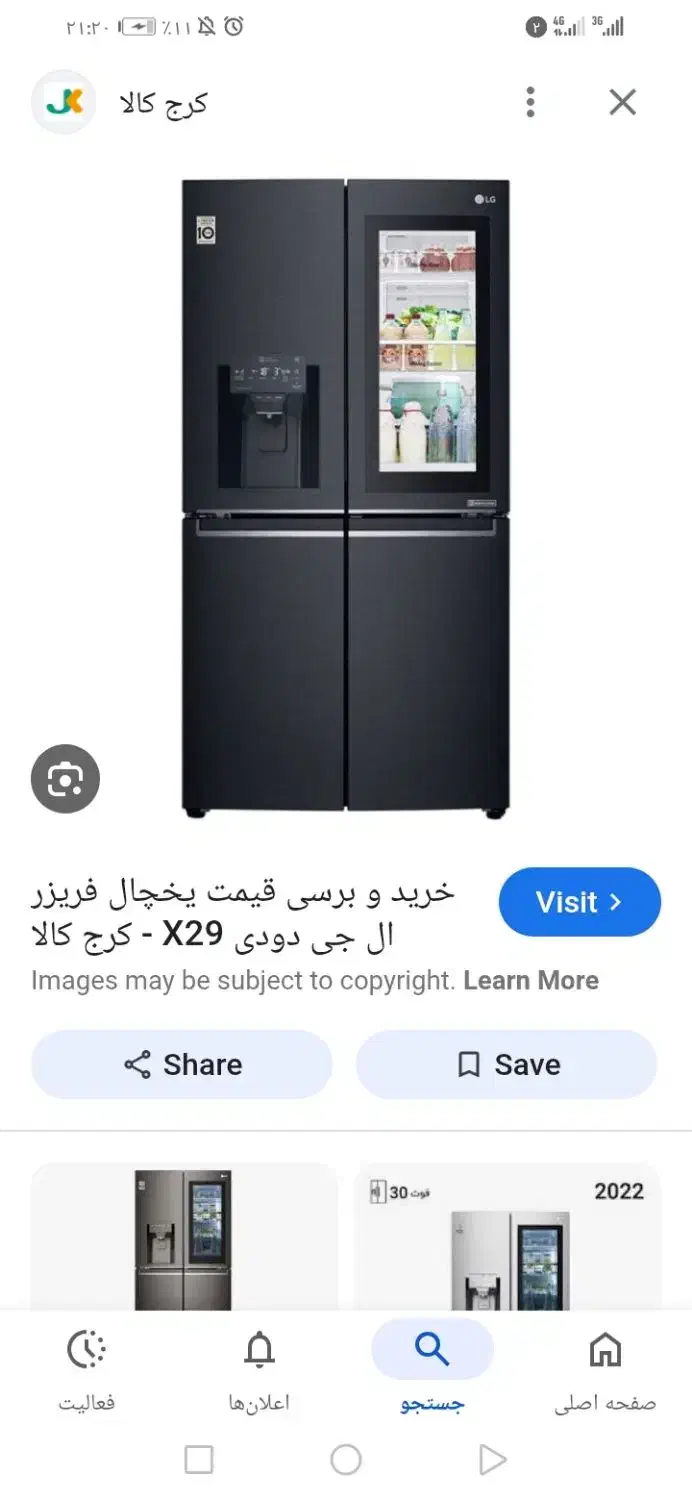The height and width of the screenshot is (1500, 692).
Task: Save this image to collections
Action: point(506,1064)
